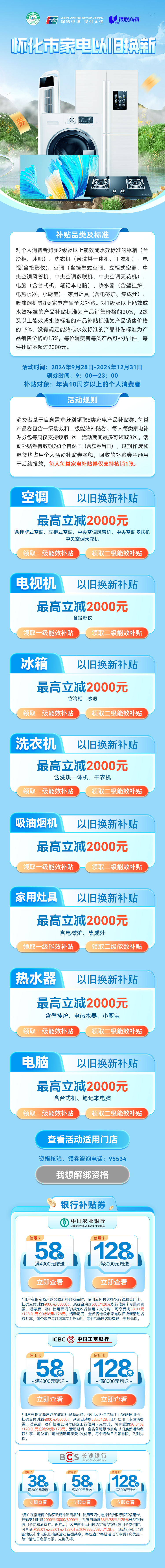
Task: Get the TV (电视机) level-2 subsidy coupon
Action: [116, 633]
